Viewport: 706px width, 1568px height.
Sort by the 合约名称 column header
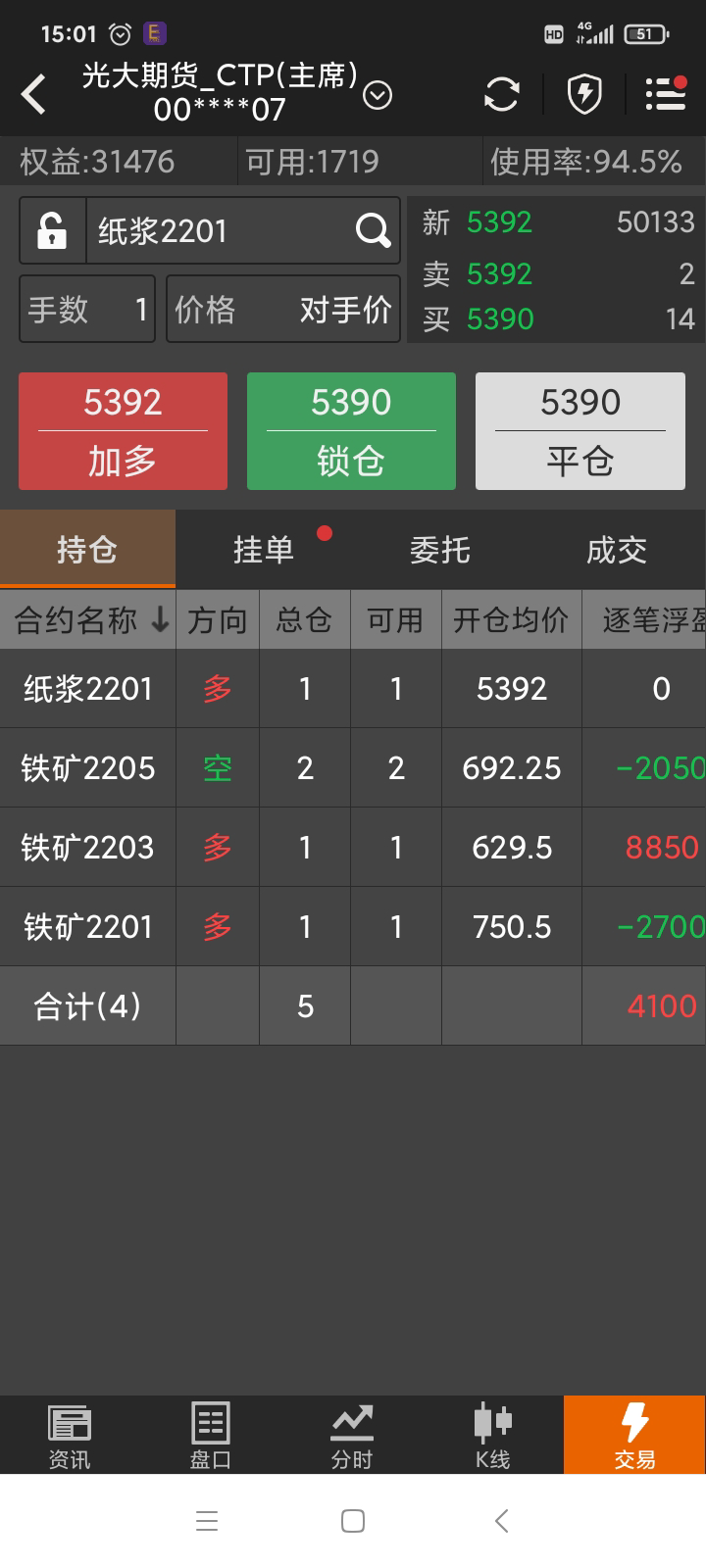(88, 620)
